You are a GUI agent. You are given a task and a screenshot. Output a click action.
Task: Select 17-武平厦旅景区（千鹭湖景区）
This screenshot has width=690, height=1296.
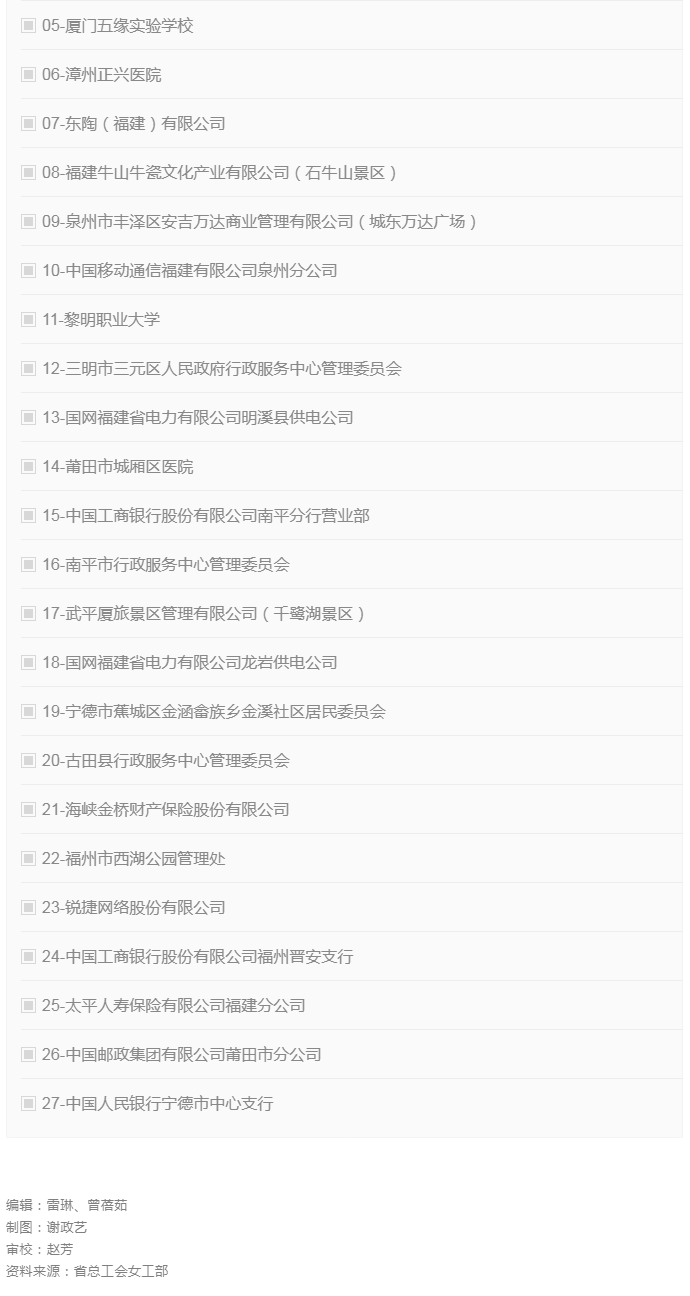click(x=29, y=614)
